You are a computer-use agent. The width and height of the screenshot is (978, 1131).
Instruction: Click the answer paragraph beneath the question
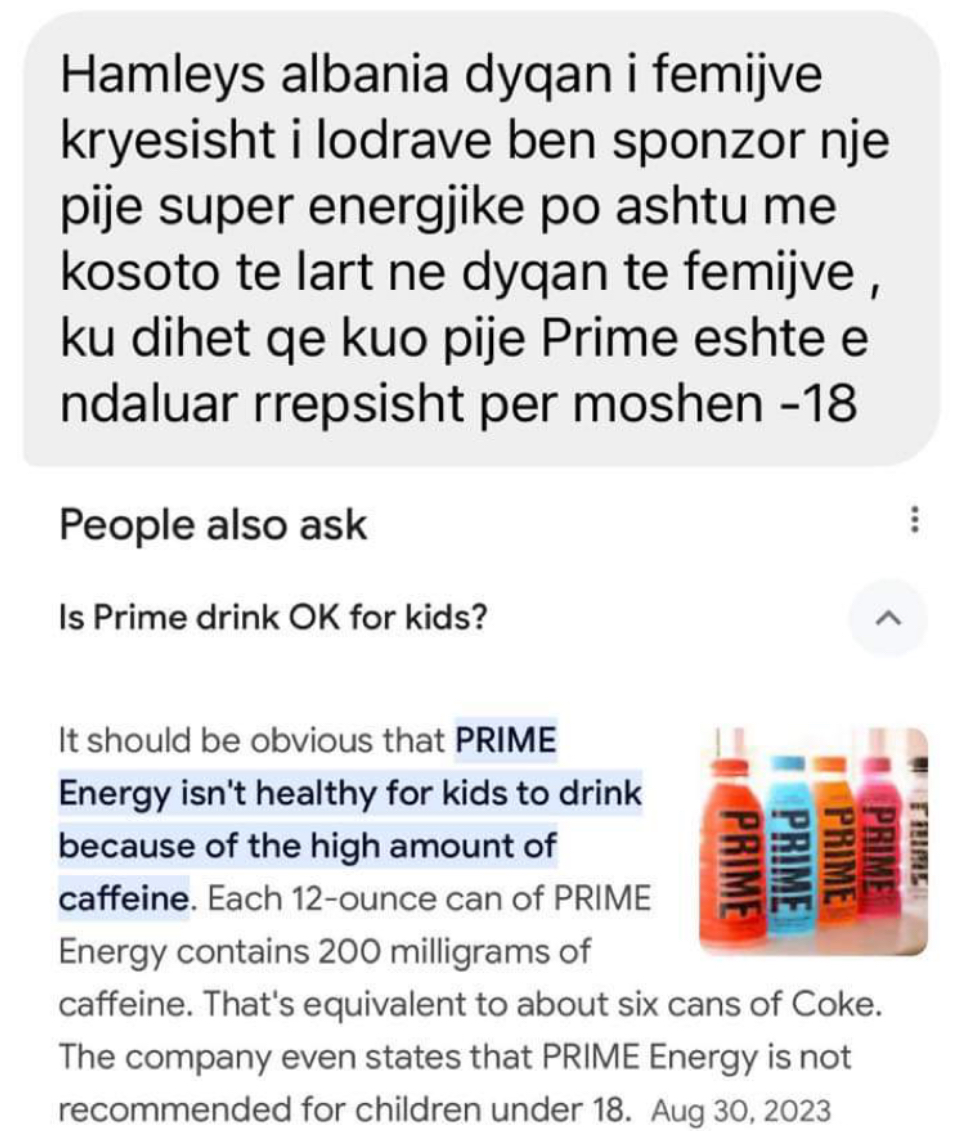(350, 900)
